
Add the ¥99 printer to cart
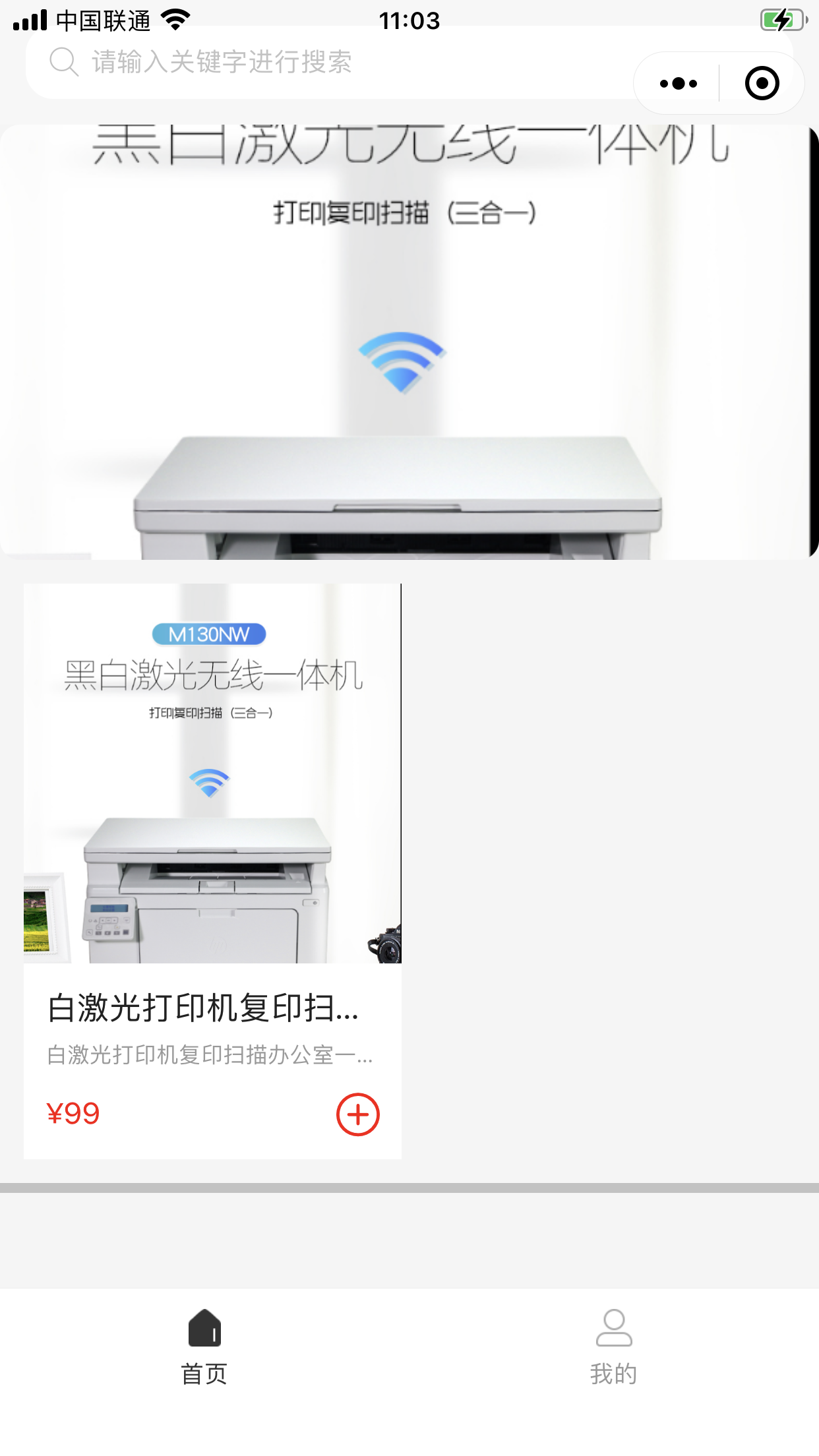coord(357,1114)
